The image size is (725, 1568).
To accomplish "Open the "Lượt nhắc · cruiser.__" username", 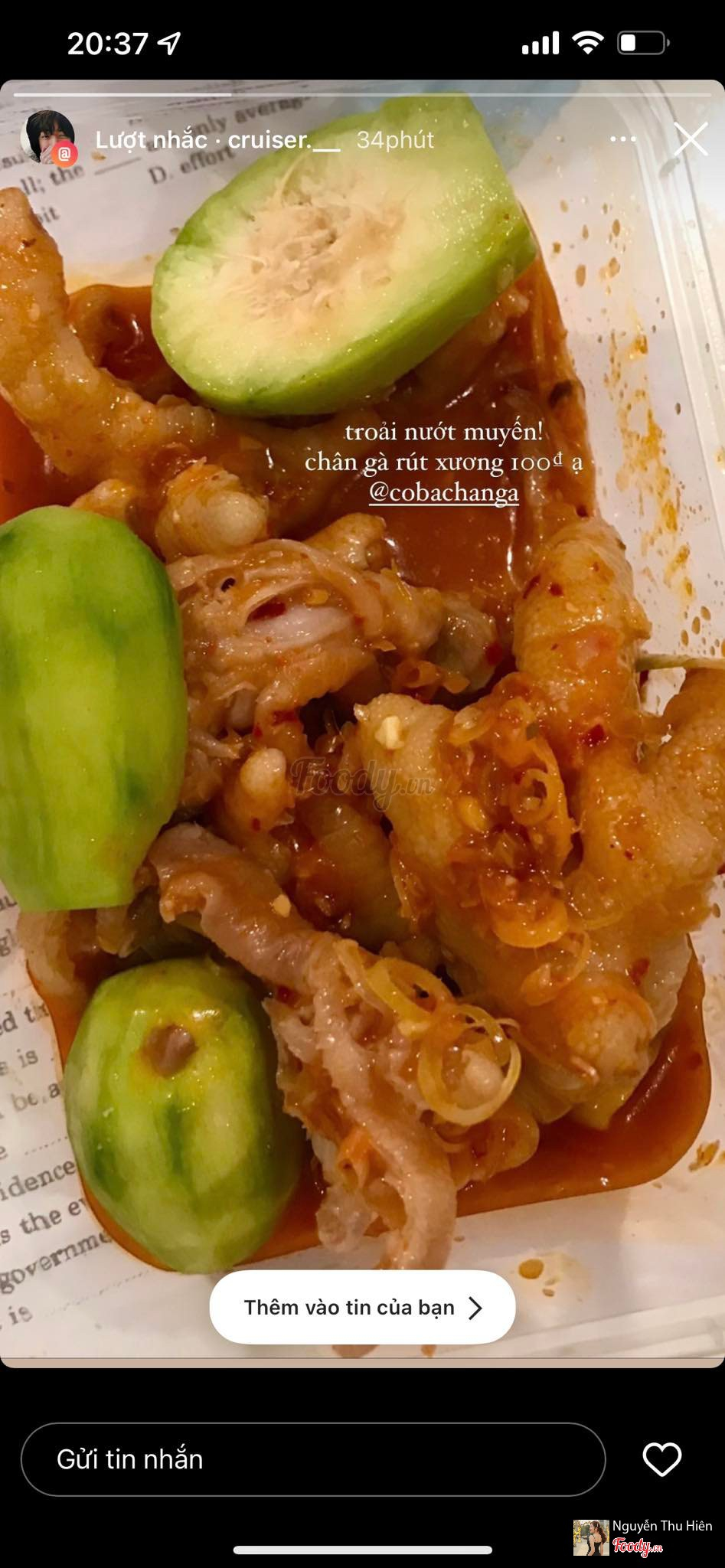I will (x=217, y=139).
